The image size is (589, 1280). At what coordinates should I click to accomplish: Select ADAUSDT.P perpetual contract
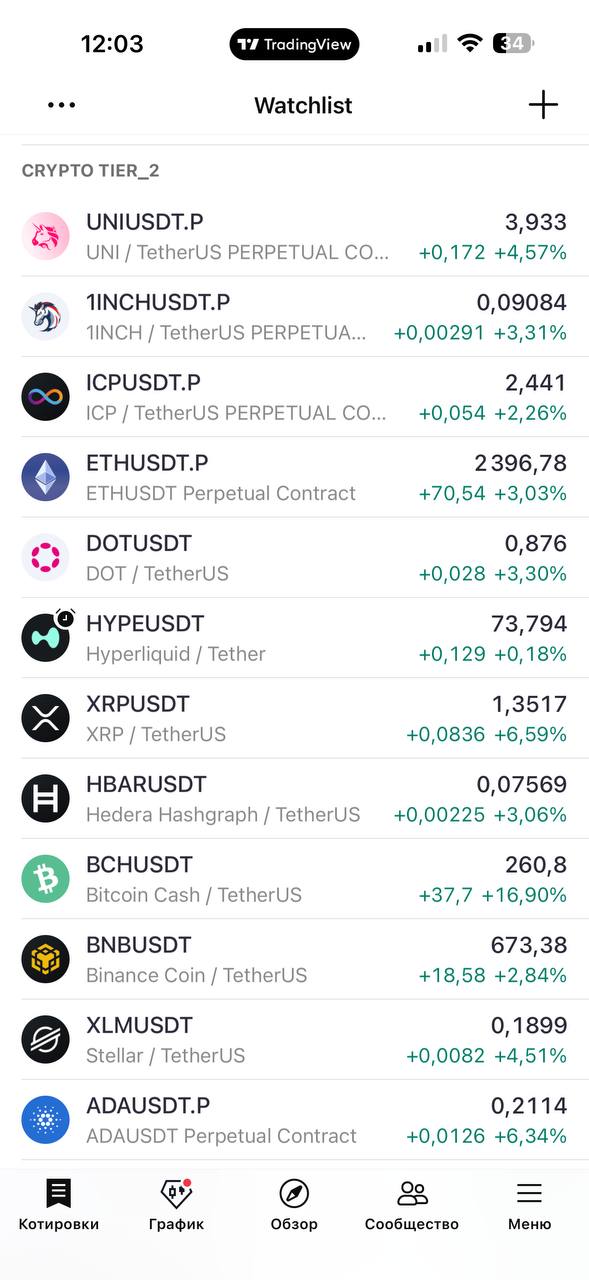pyautogui.click(x=294, y=1120)
